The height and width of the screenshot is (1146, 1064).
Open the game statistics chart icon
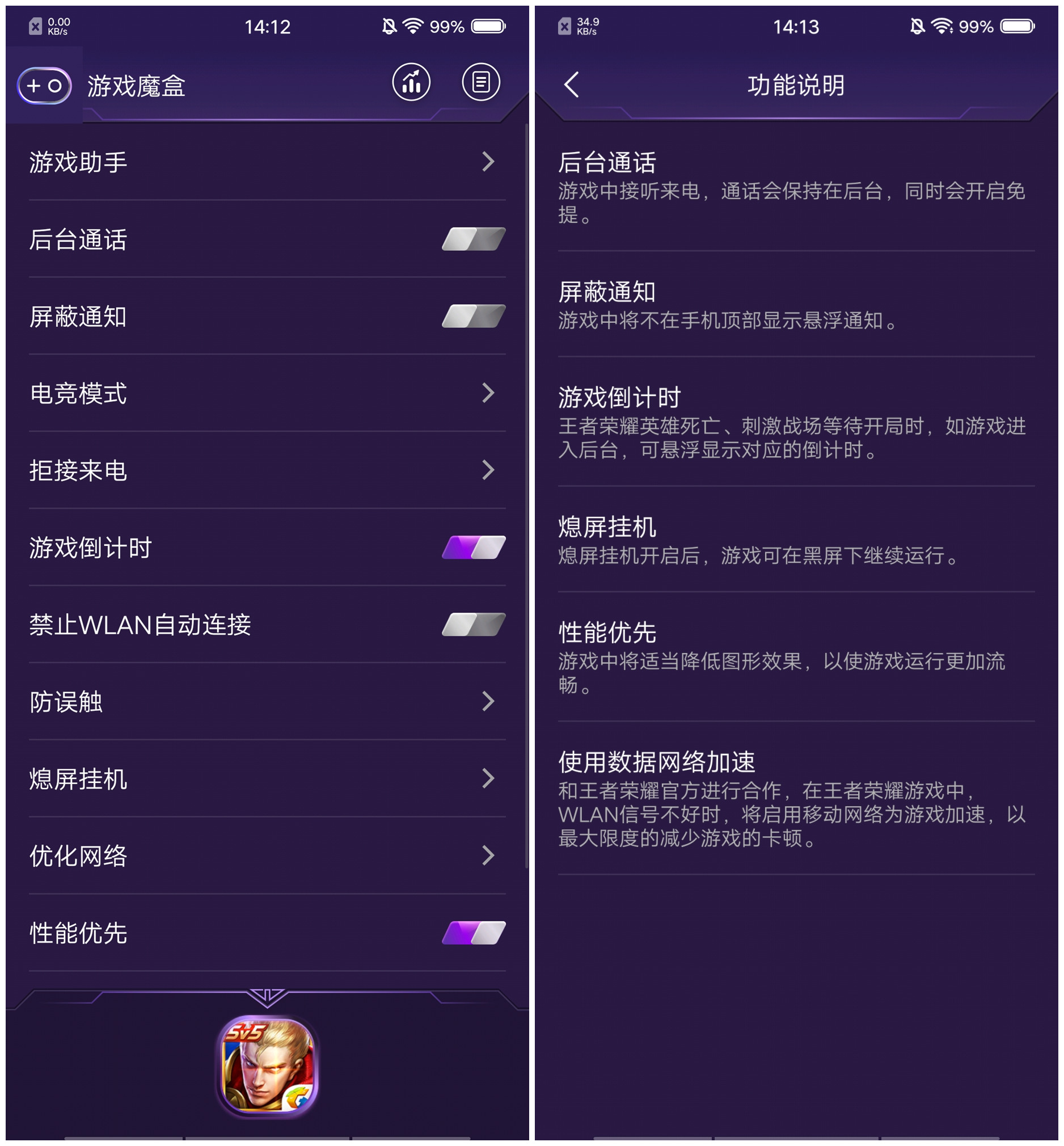point(411,82)
